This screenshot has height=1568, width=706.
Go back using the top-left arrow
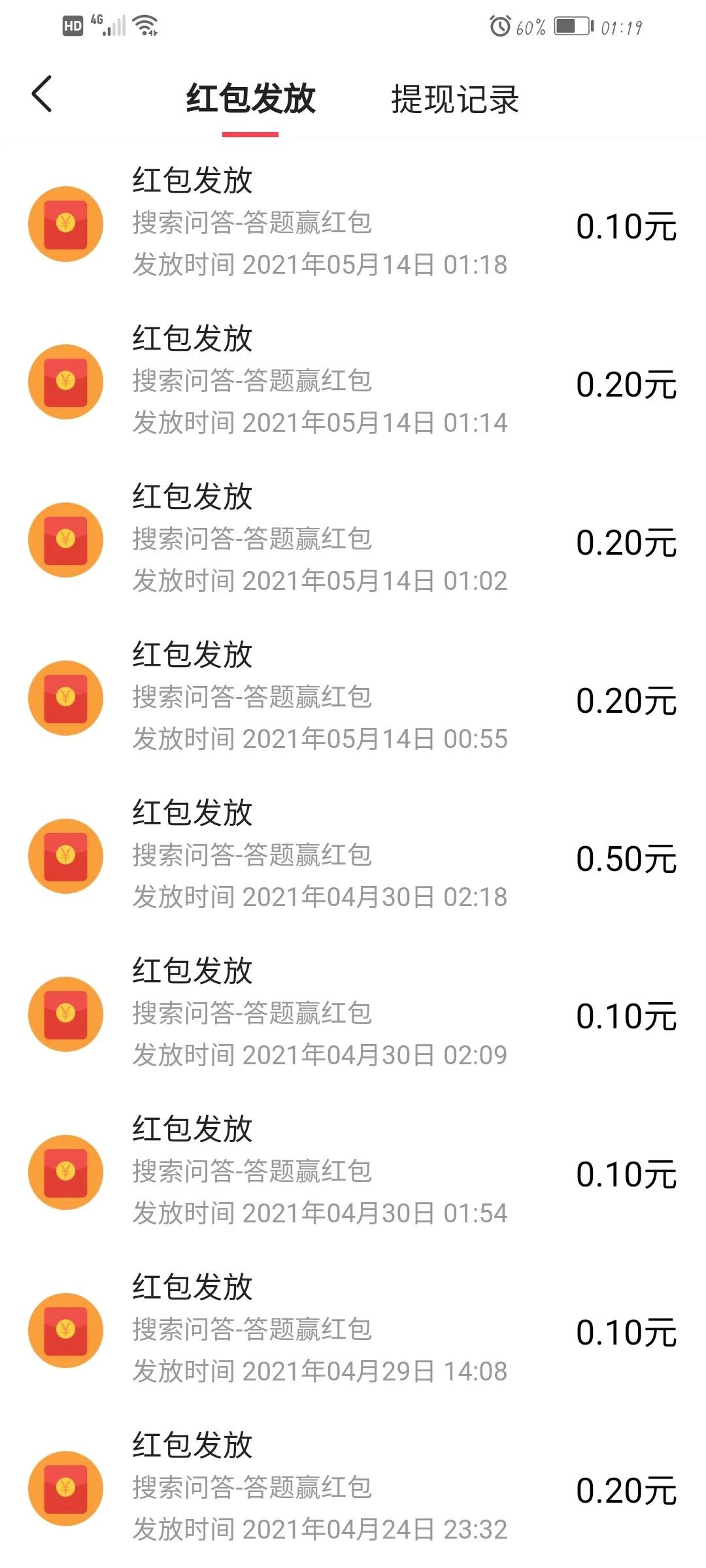(42, 94)
